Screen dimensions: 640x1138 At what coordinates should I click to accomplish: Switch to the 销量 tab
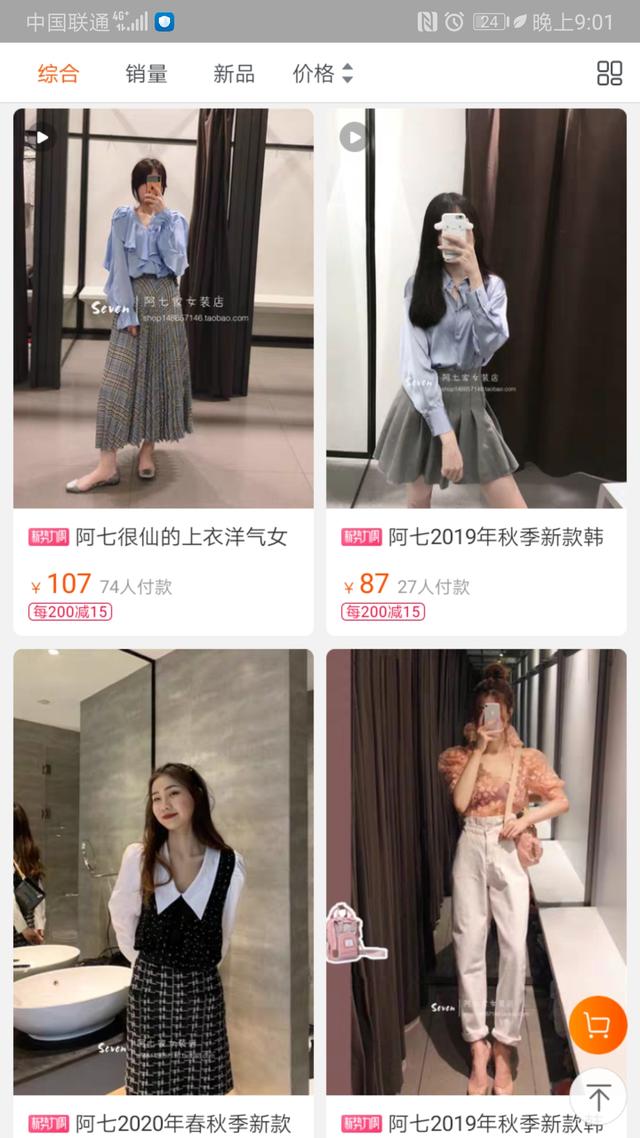[147, 73]
